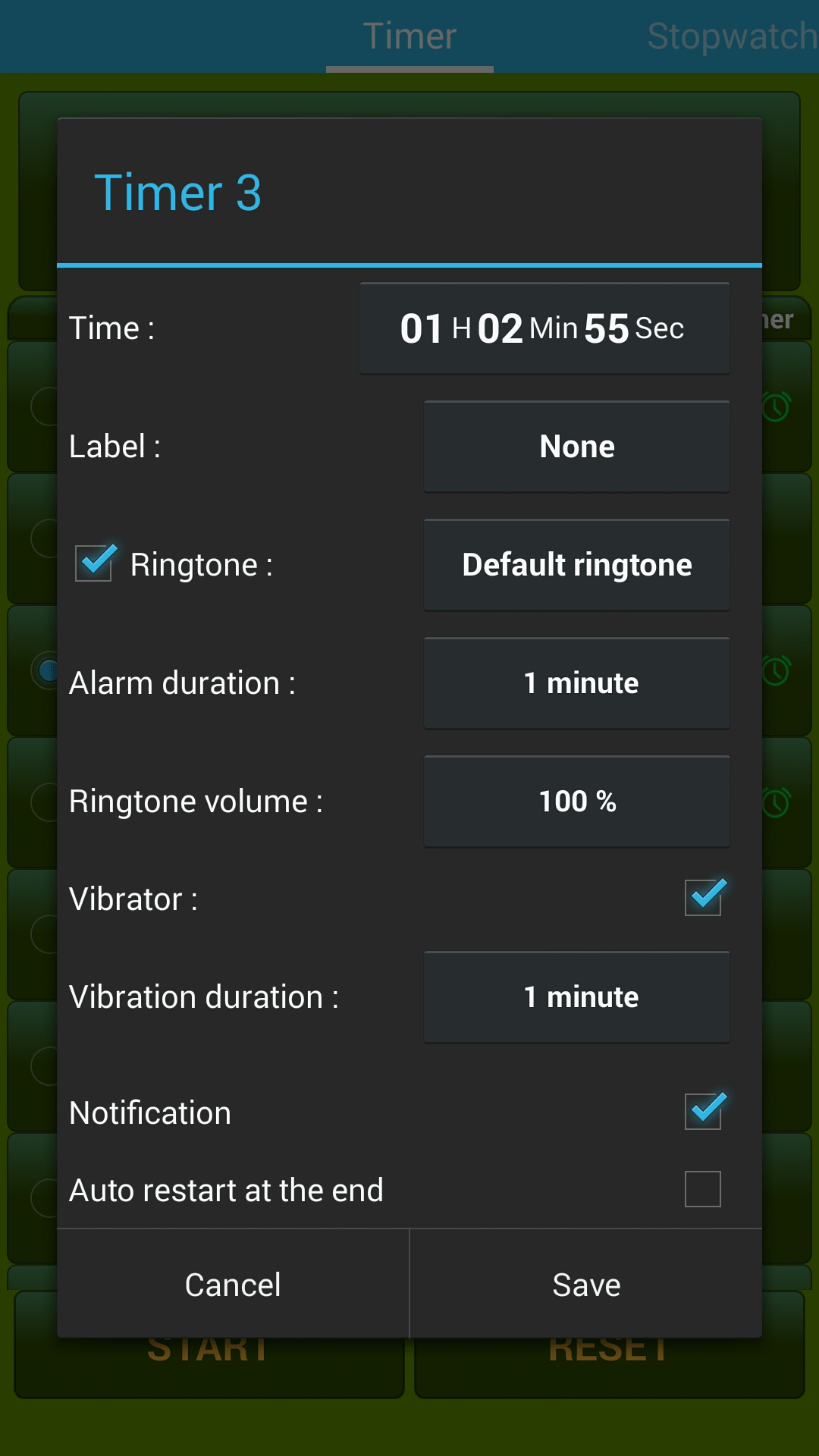Disable the Vibrator checkbox
The height and width of the screenshot is (1456, 819).
click(x=703, y=898)
